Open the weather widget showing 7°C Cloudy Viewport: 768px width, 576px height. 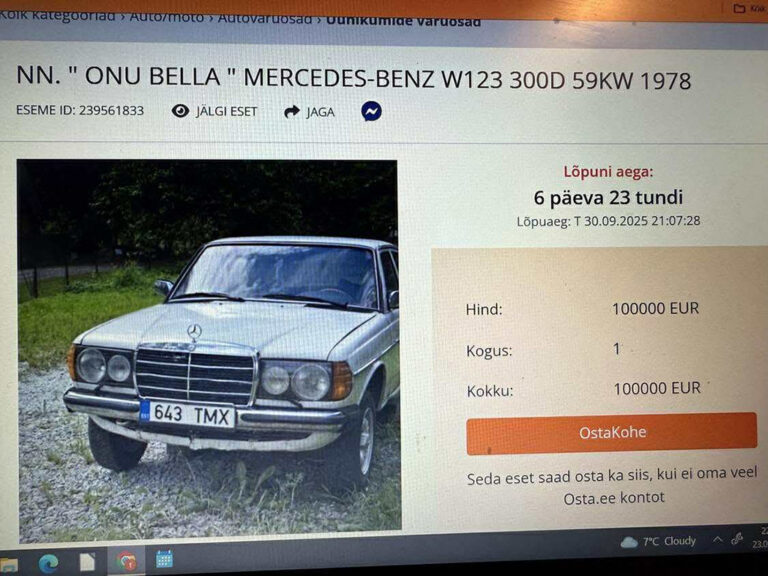click(x=658, y=541)
